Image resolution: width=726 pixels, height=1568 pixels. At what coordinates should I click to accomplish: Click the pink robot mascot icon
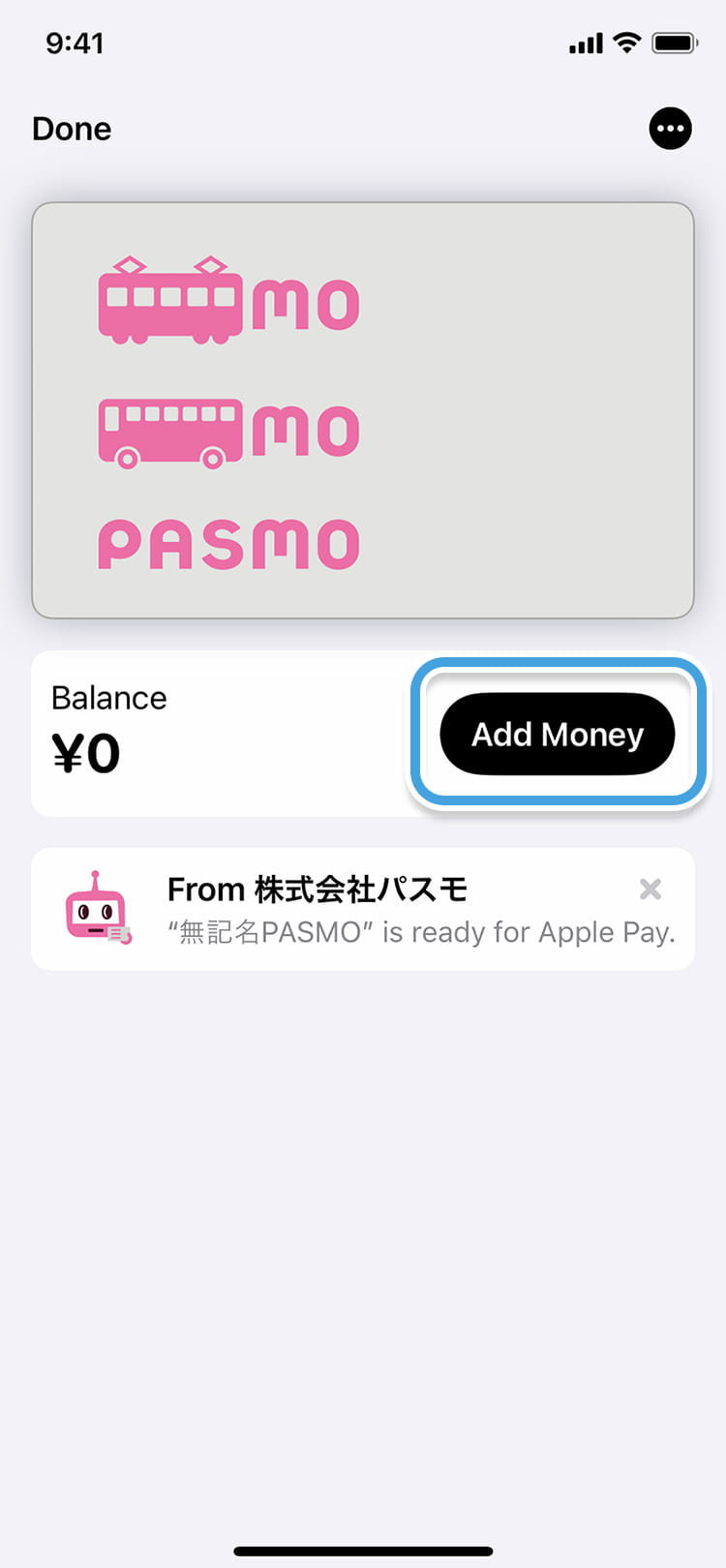97,907
